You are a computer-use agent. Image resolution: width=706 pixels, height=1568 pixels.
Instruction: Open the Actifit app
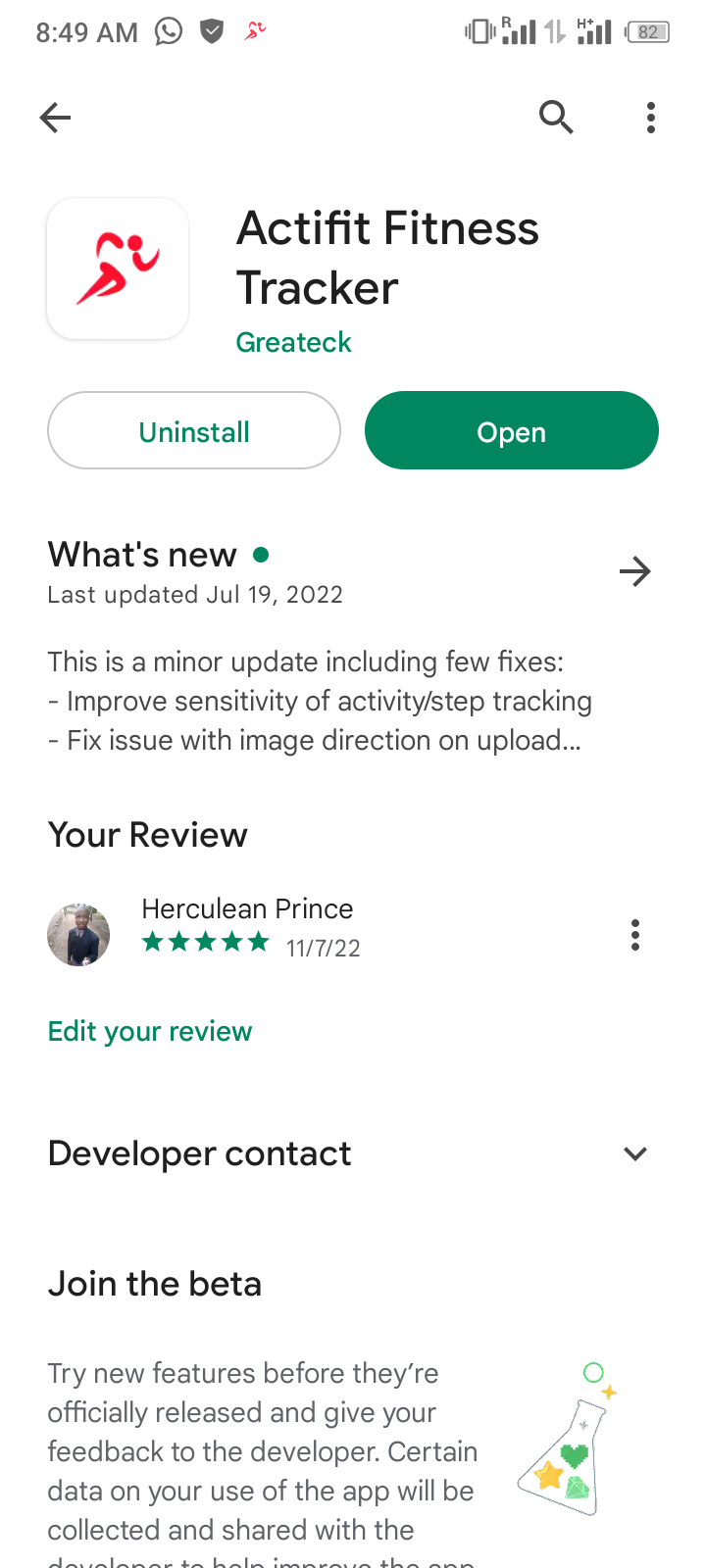point(512,430)
